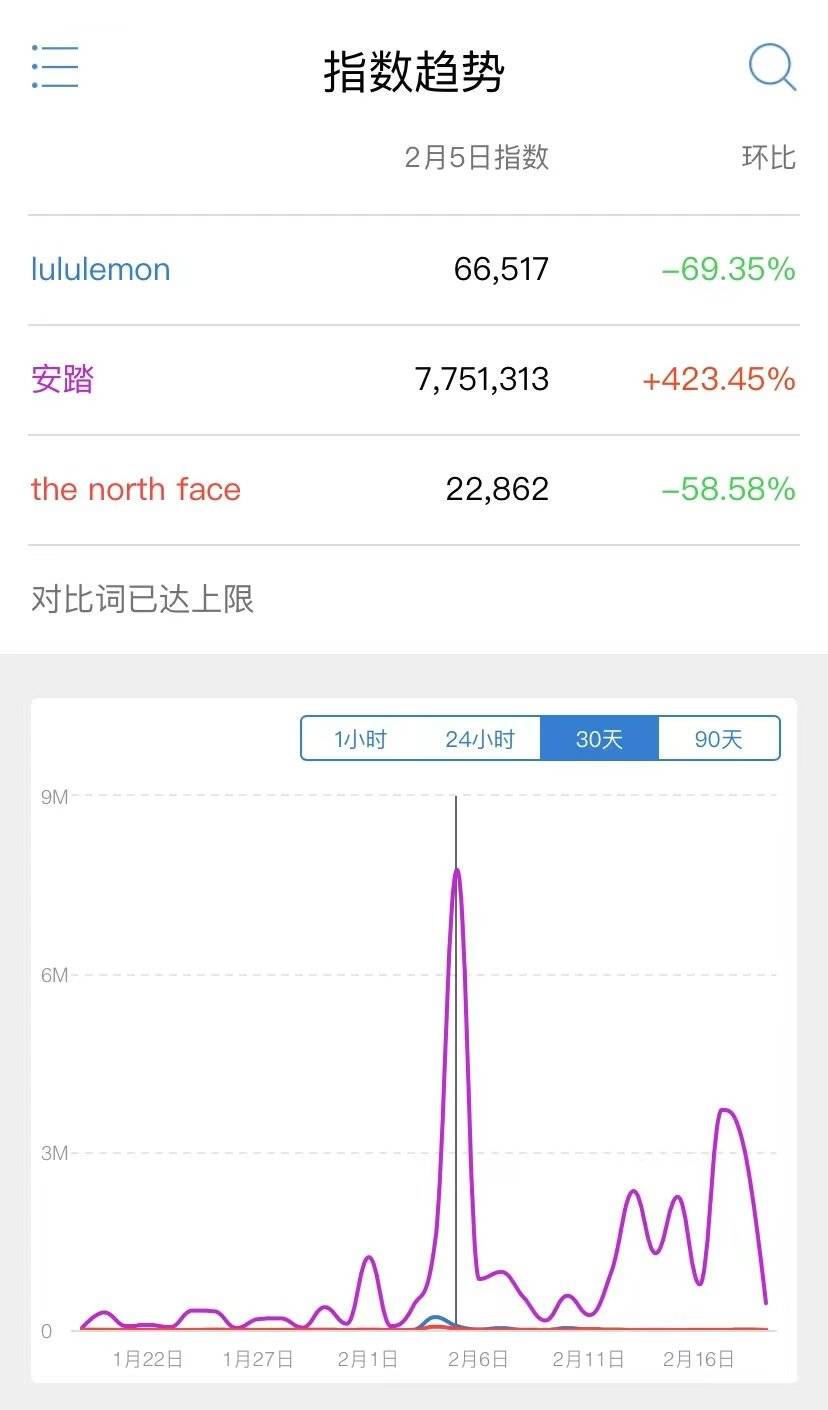Select the 30天 range tab

(599, 739)
